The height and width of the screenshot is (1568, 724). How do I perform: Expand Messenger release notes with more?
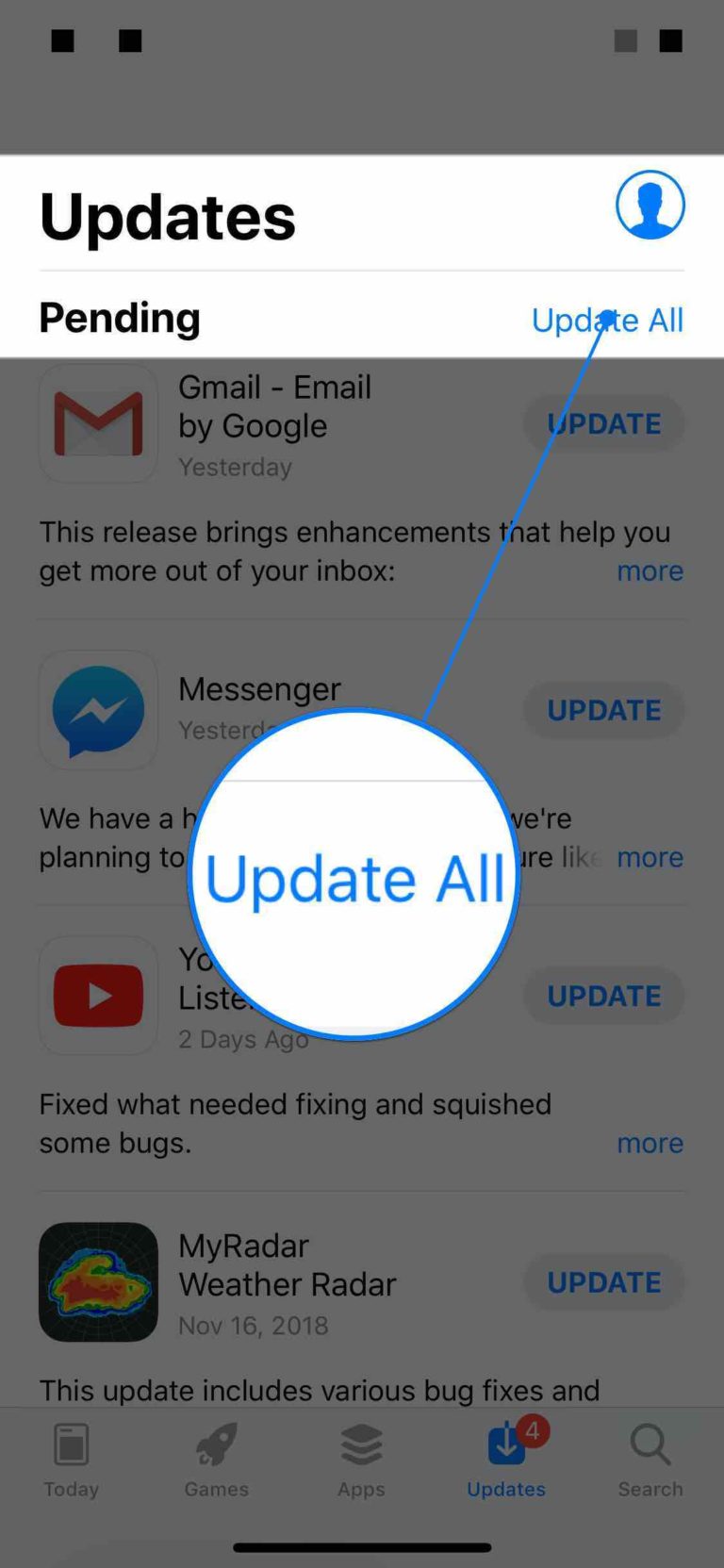tap(650, 857)
